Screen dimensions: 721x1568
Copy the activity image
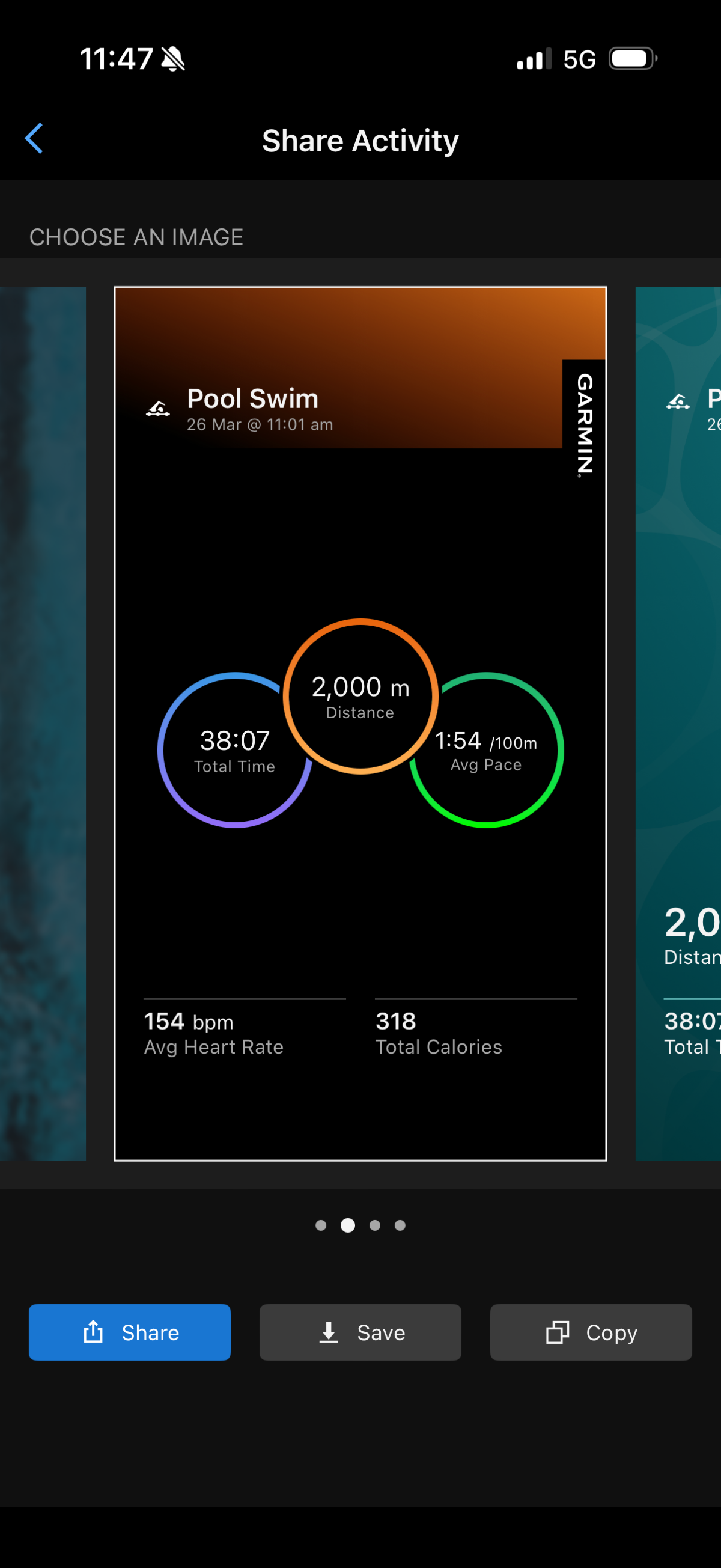[x=591, y=1332]
